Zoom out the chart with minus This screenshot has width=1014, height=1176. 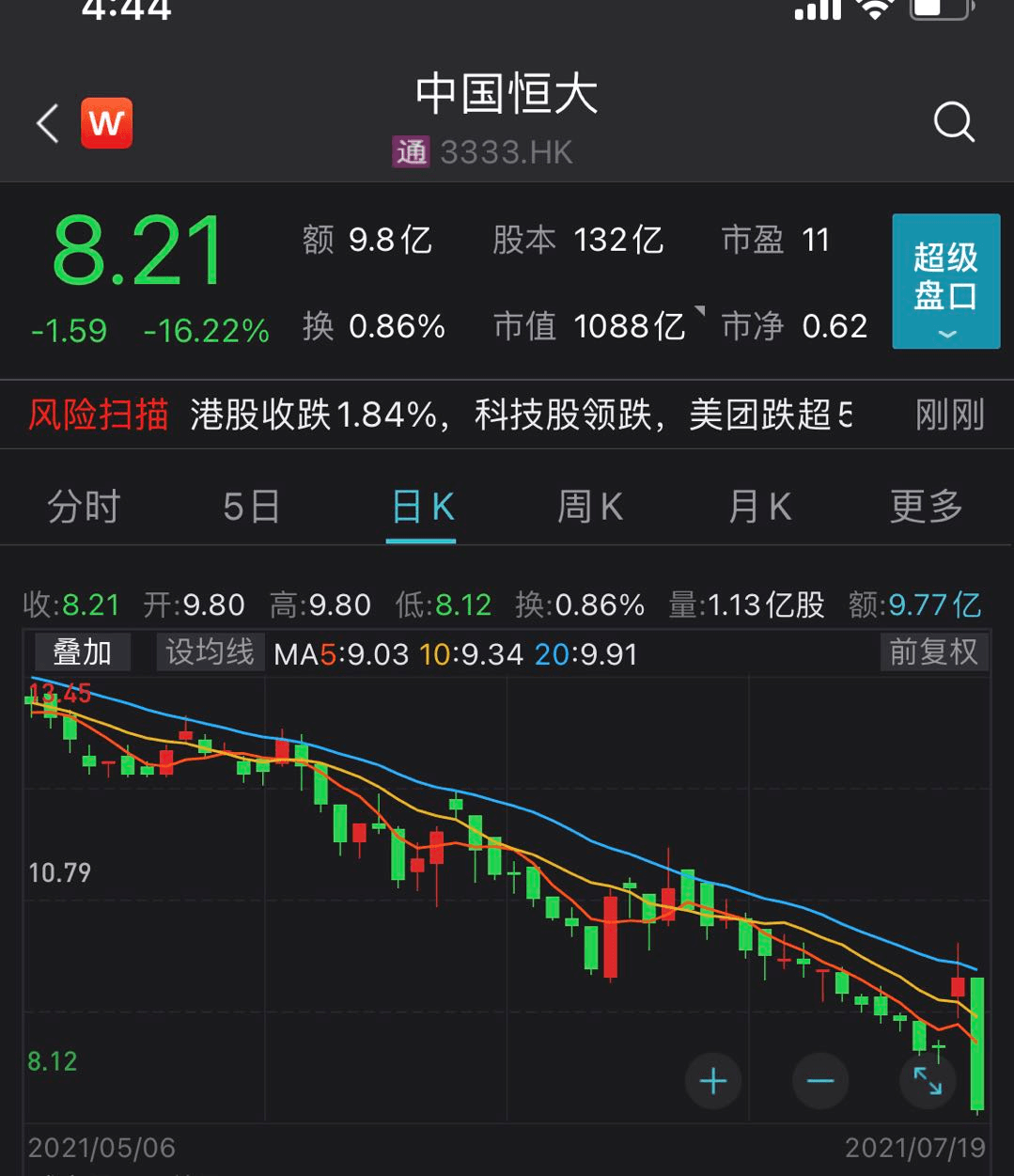click(820, 1081)
